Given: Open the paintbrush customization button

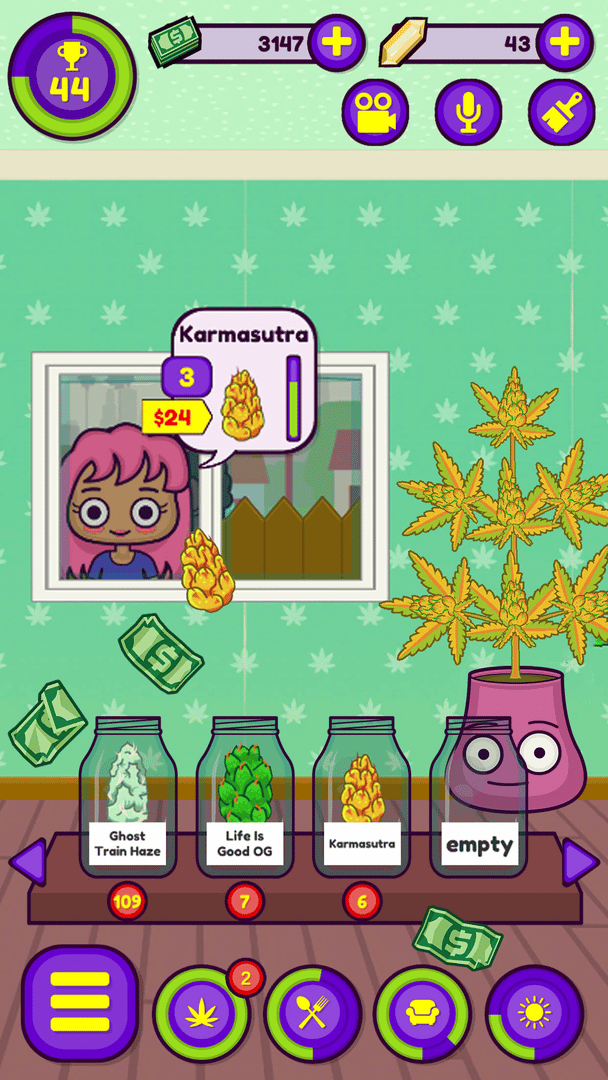Looking at the screenshot, I should [x=561, y=113].
